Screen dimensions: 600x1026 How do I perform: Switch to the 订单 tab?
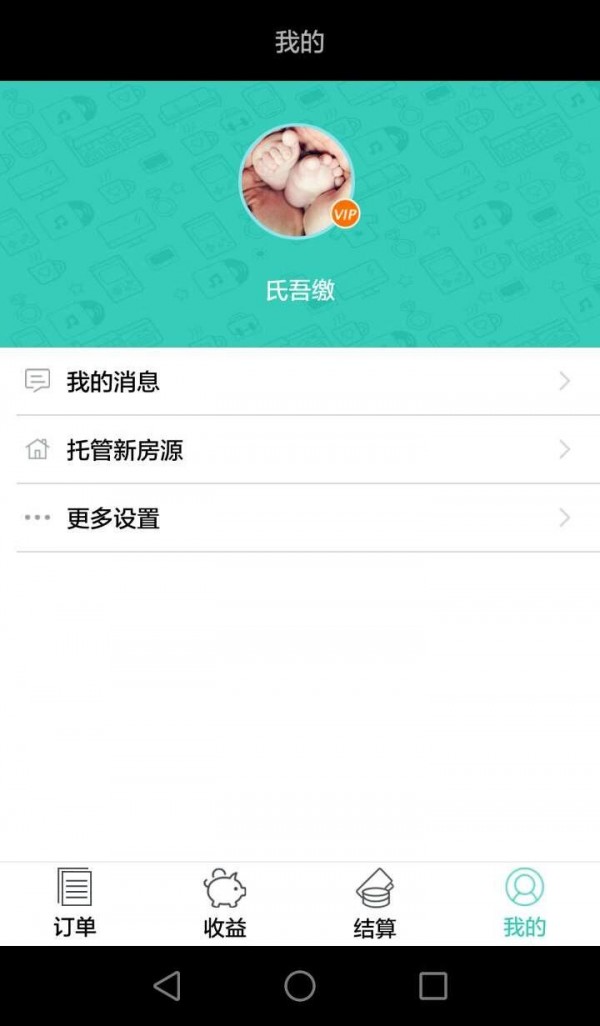click(x=75, y=904)
